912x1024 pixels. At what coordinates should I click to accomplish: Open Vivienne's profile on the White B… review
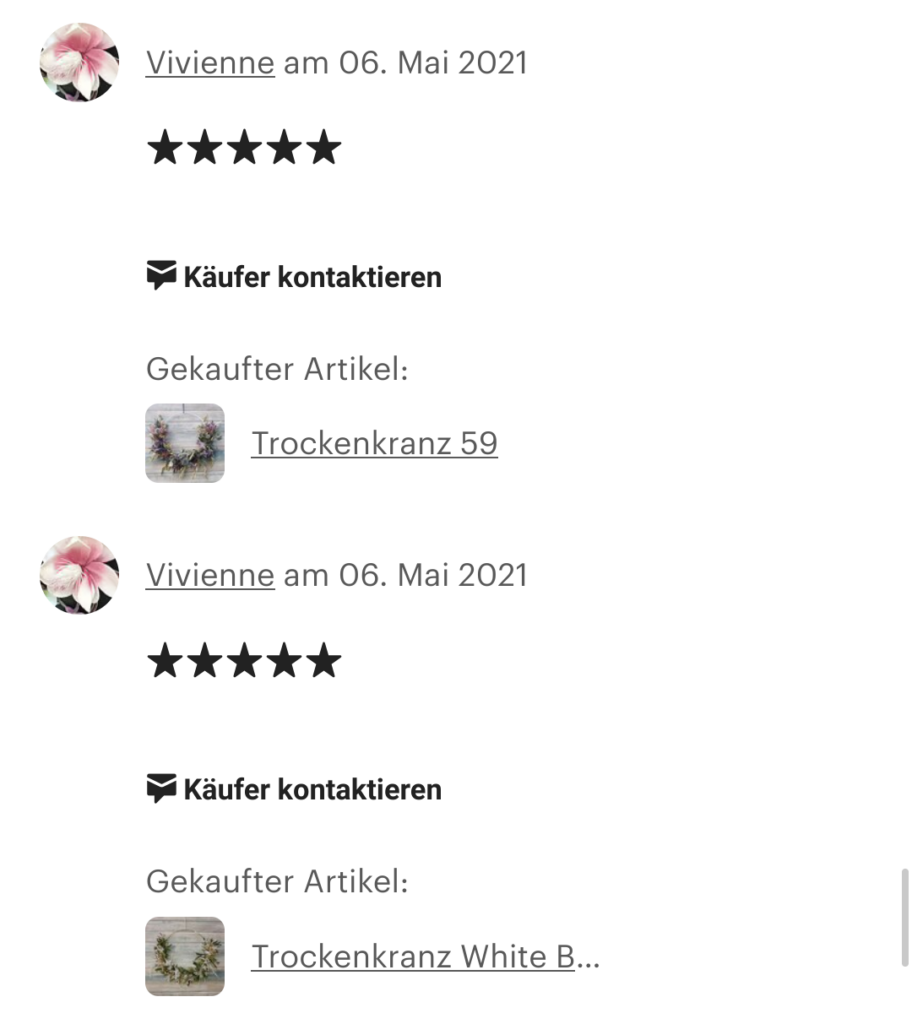pos(210,575)
